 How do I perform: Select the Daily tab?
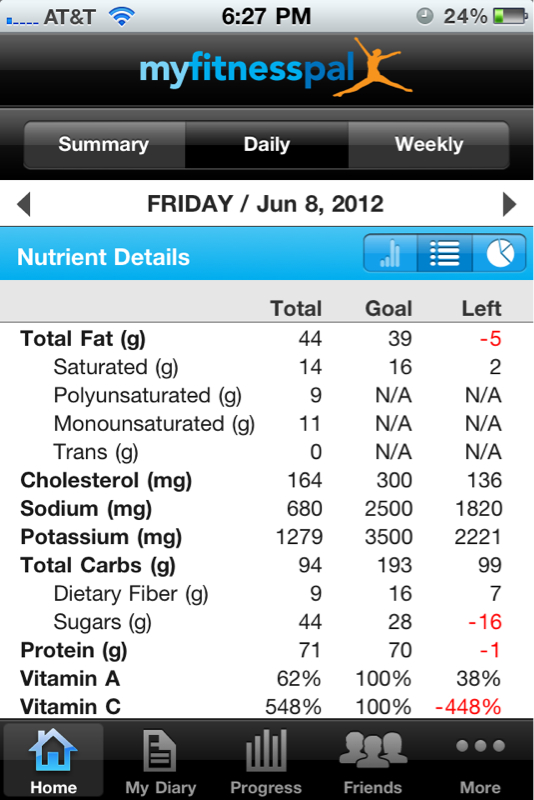[267, 144]
